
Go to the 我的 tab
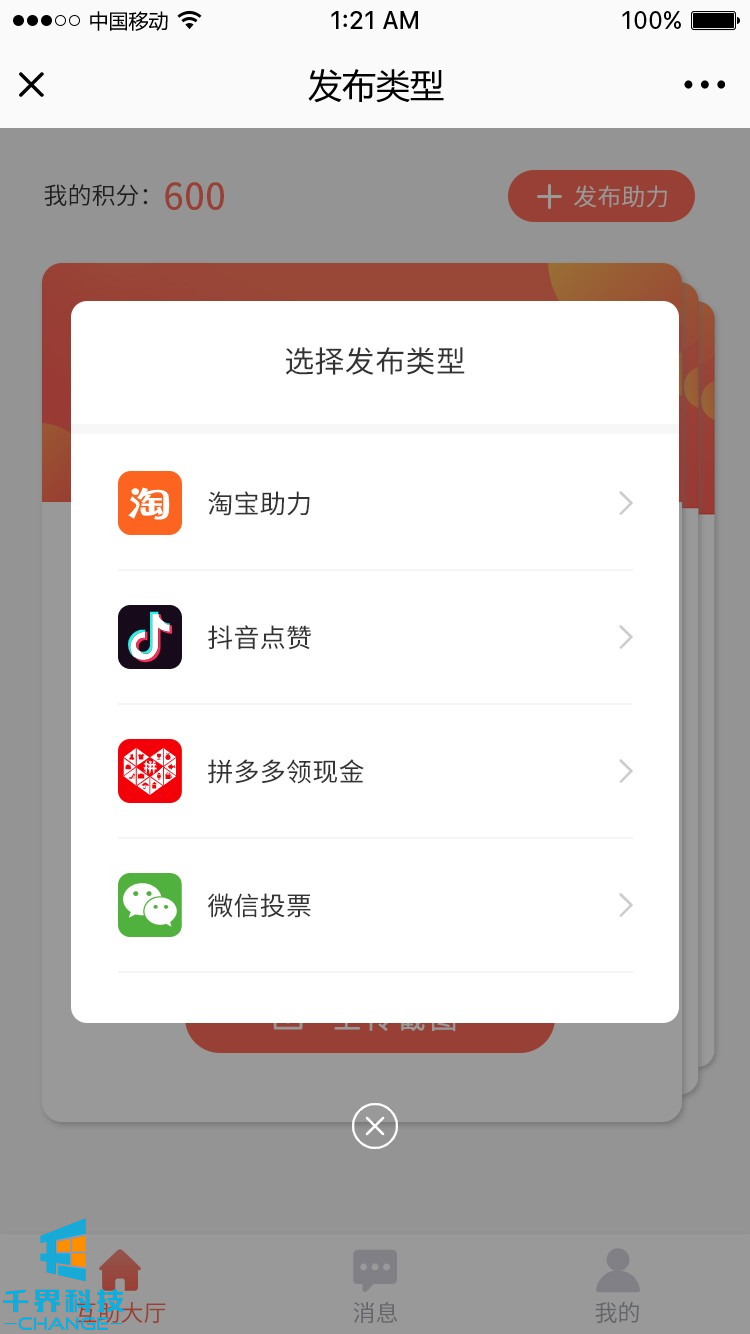pos(617,1286)
